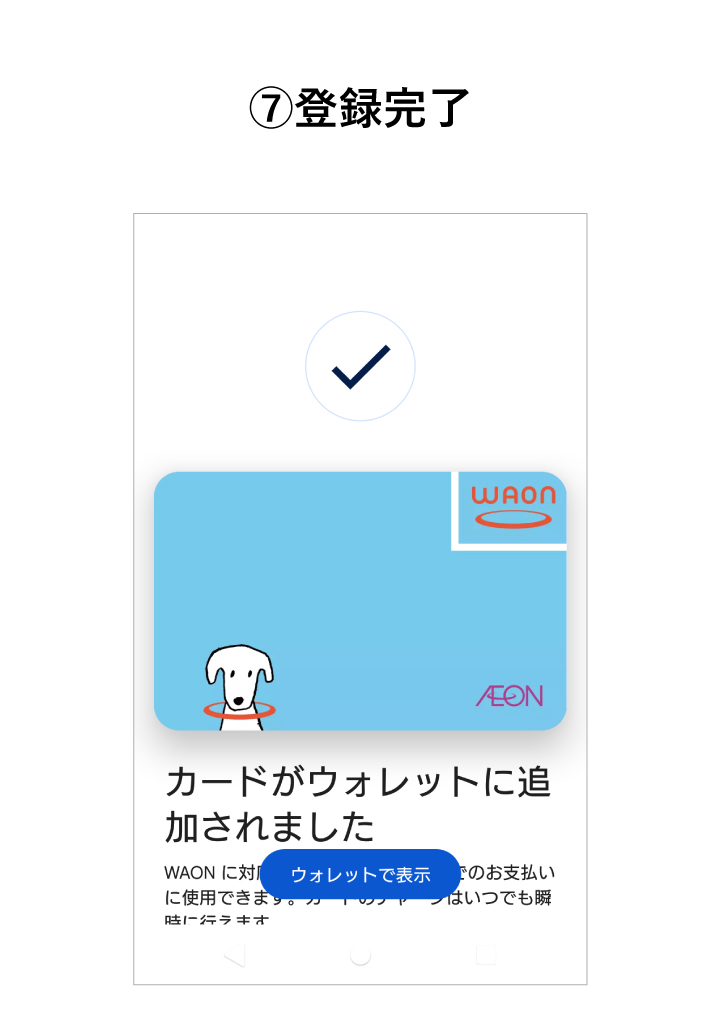720x1020 pixels.
Task: Click the orange oval beneath WAON text
Action: coord(511,519)
